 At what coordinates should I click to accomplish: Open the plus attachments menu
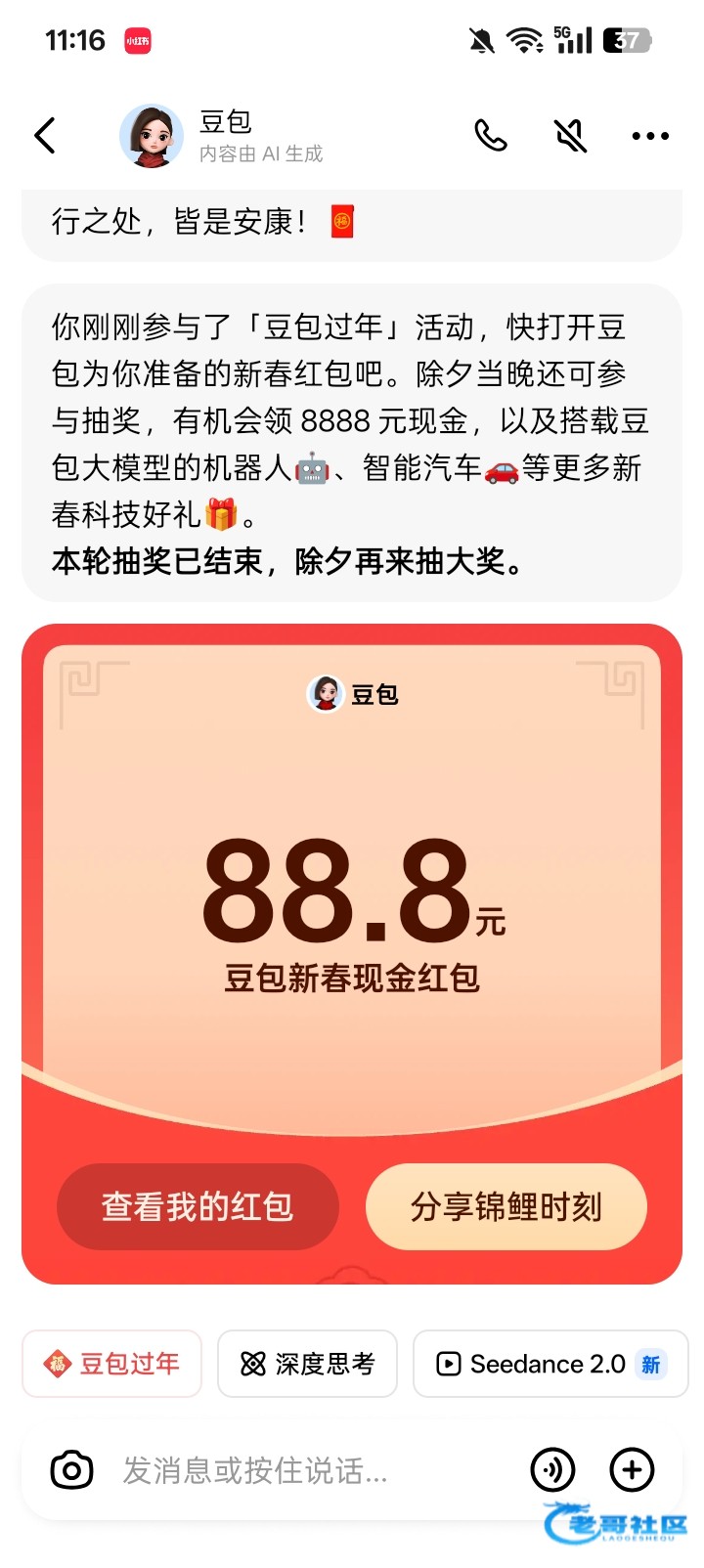632,1469
